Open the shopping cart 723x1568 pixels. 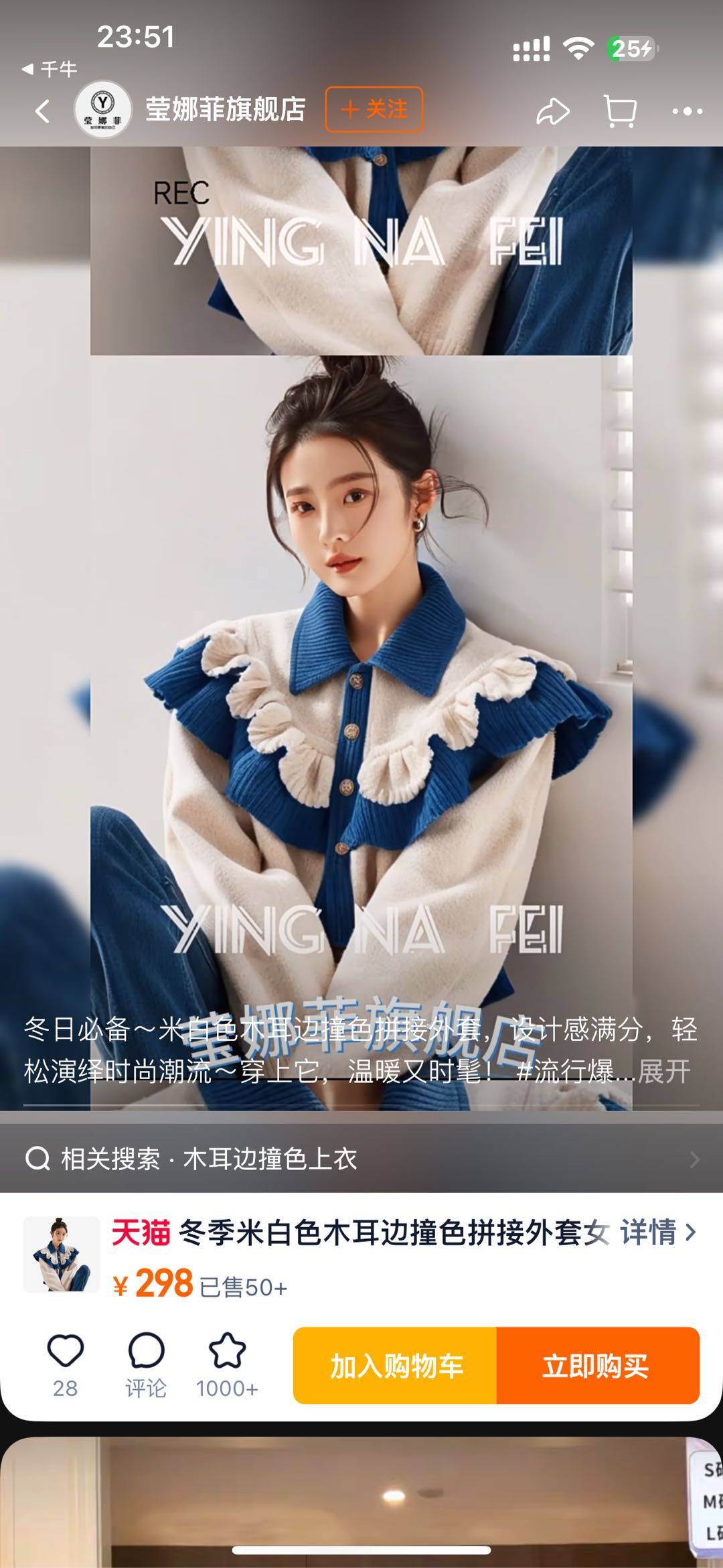pyautogui.click(x=620, y=111)
